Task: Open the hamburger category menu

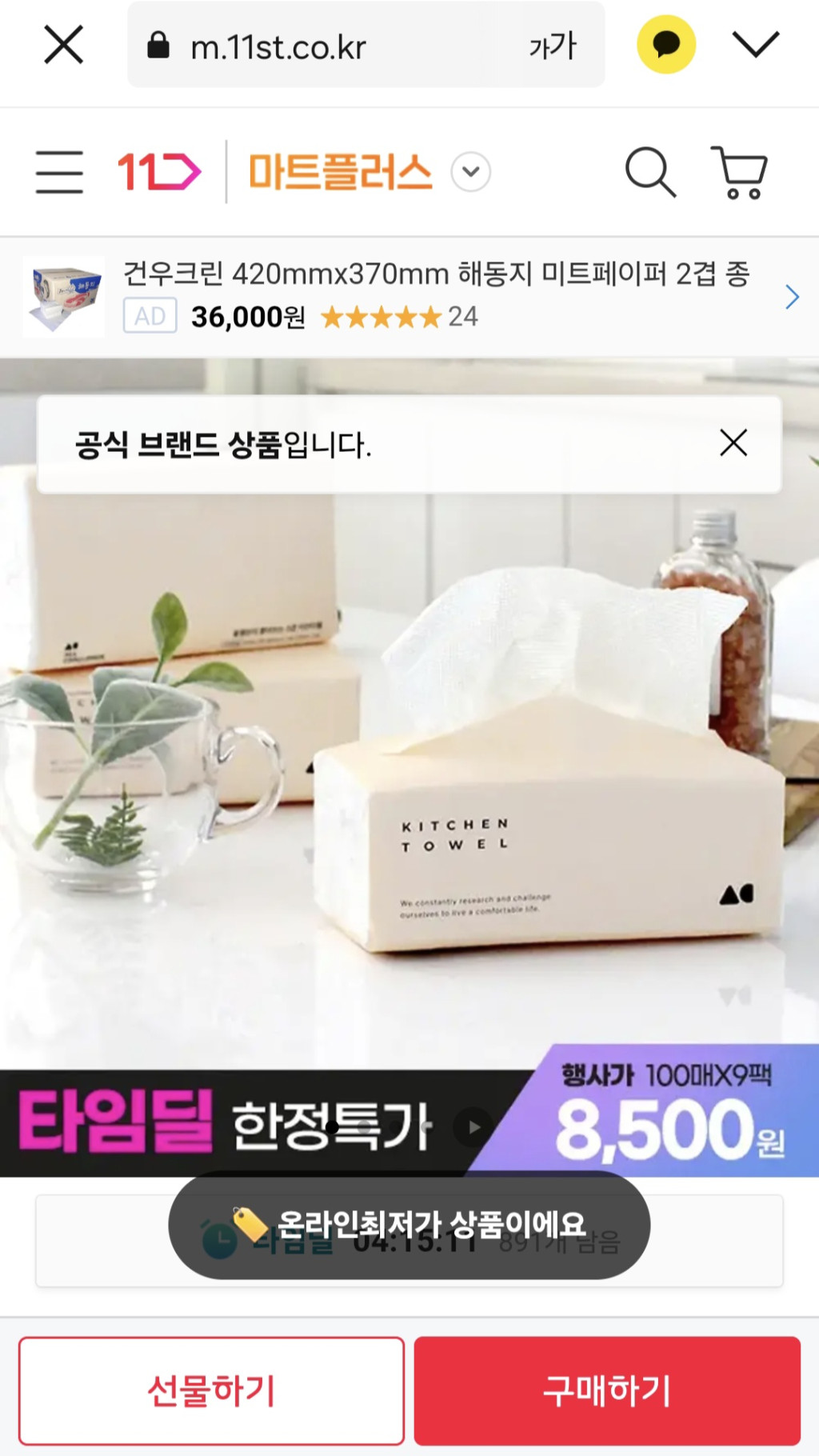Action: click(59, 172)
